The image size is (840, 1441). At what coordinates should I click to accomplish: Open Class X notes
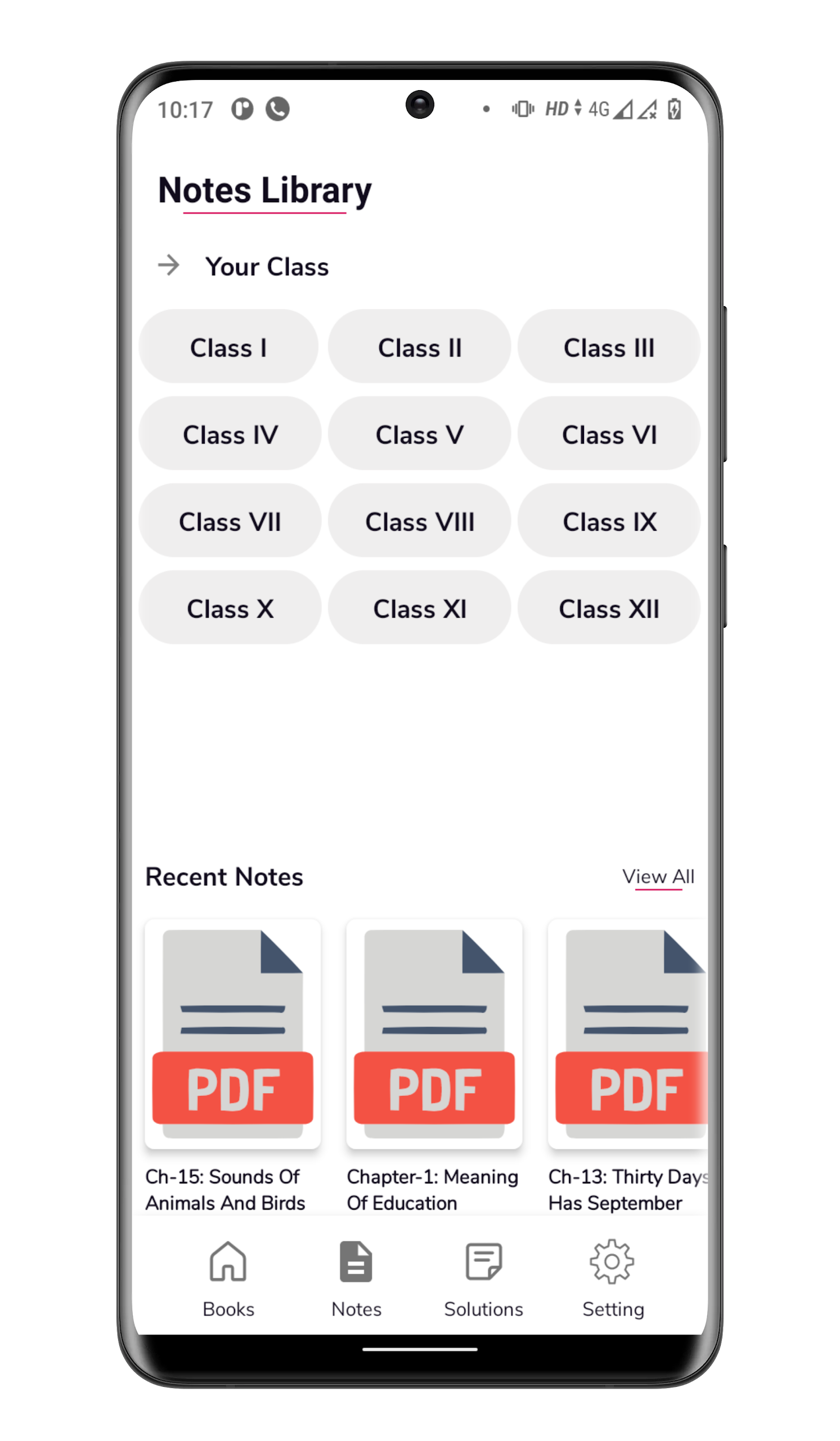point(230,607)
